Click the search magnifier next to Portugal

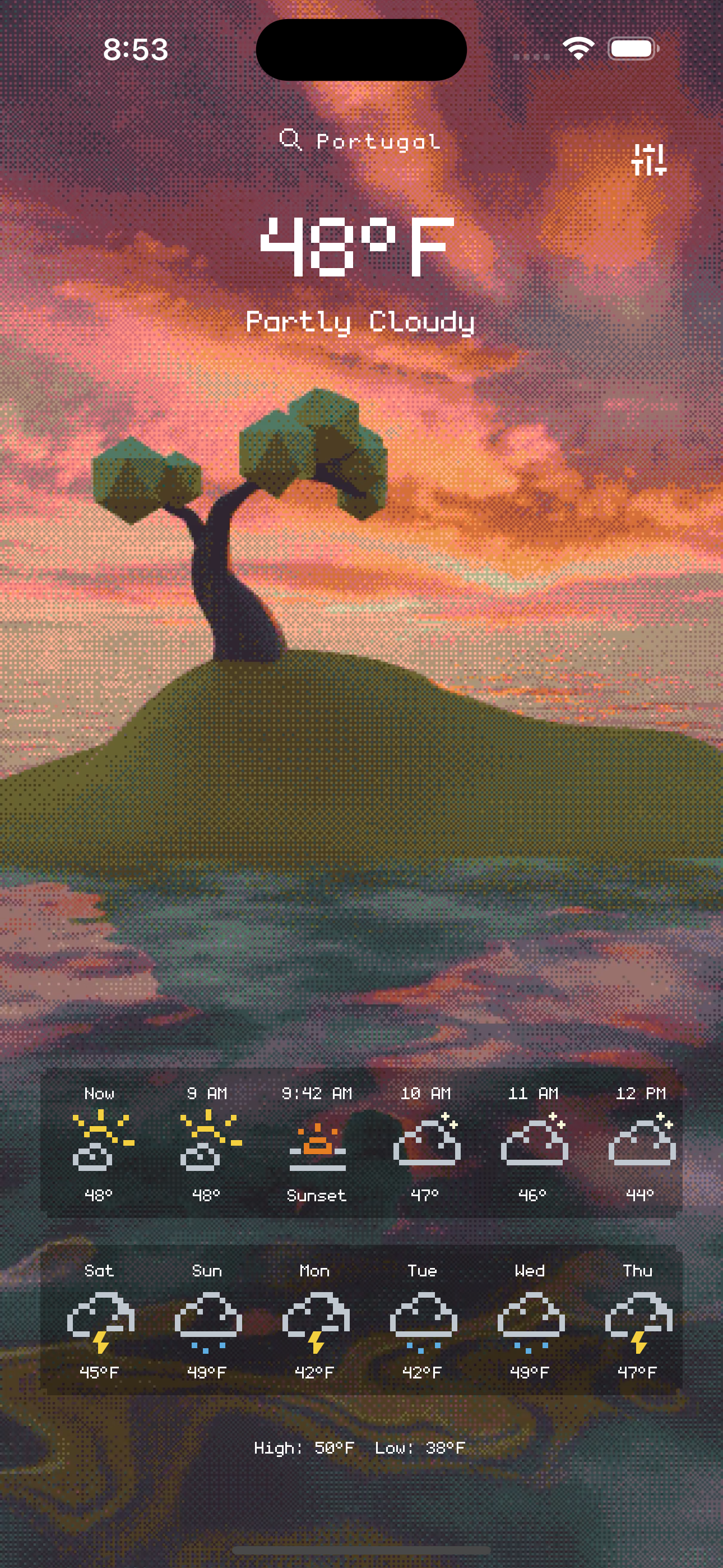pyautogui.click(x=292, y=141)
